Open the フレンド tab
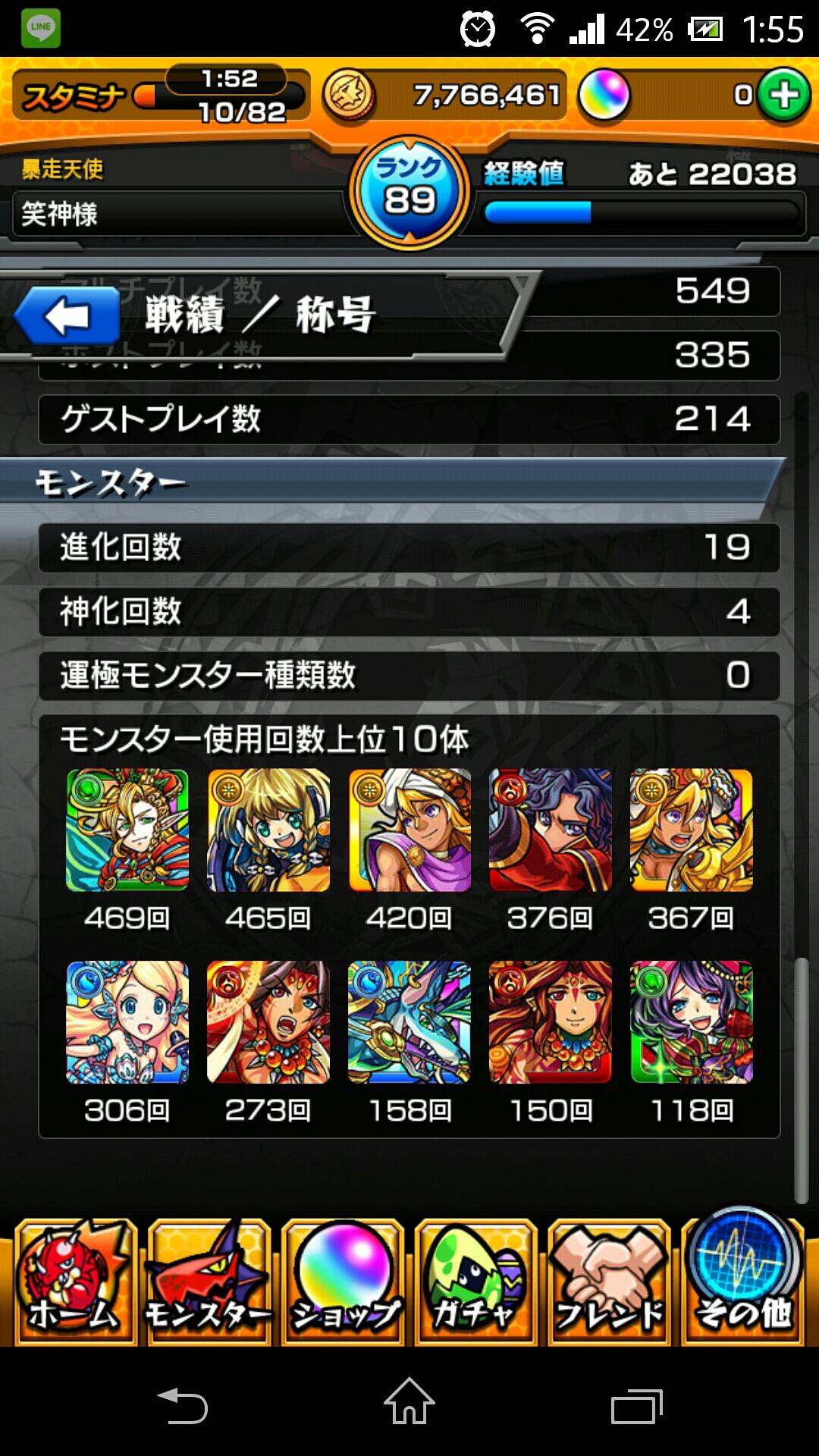This screenshot has height=1456, width=819. (x=609, y=1283)
